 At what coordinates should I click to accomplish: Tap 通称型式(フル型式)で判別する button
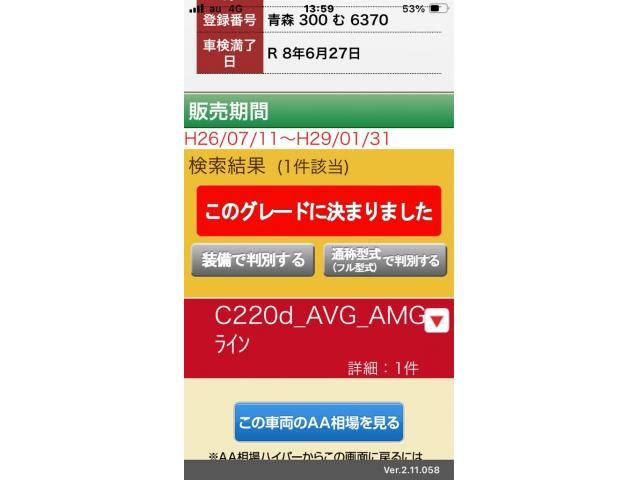[x=385, y=260]
